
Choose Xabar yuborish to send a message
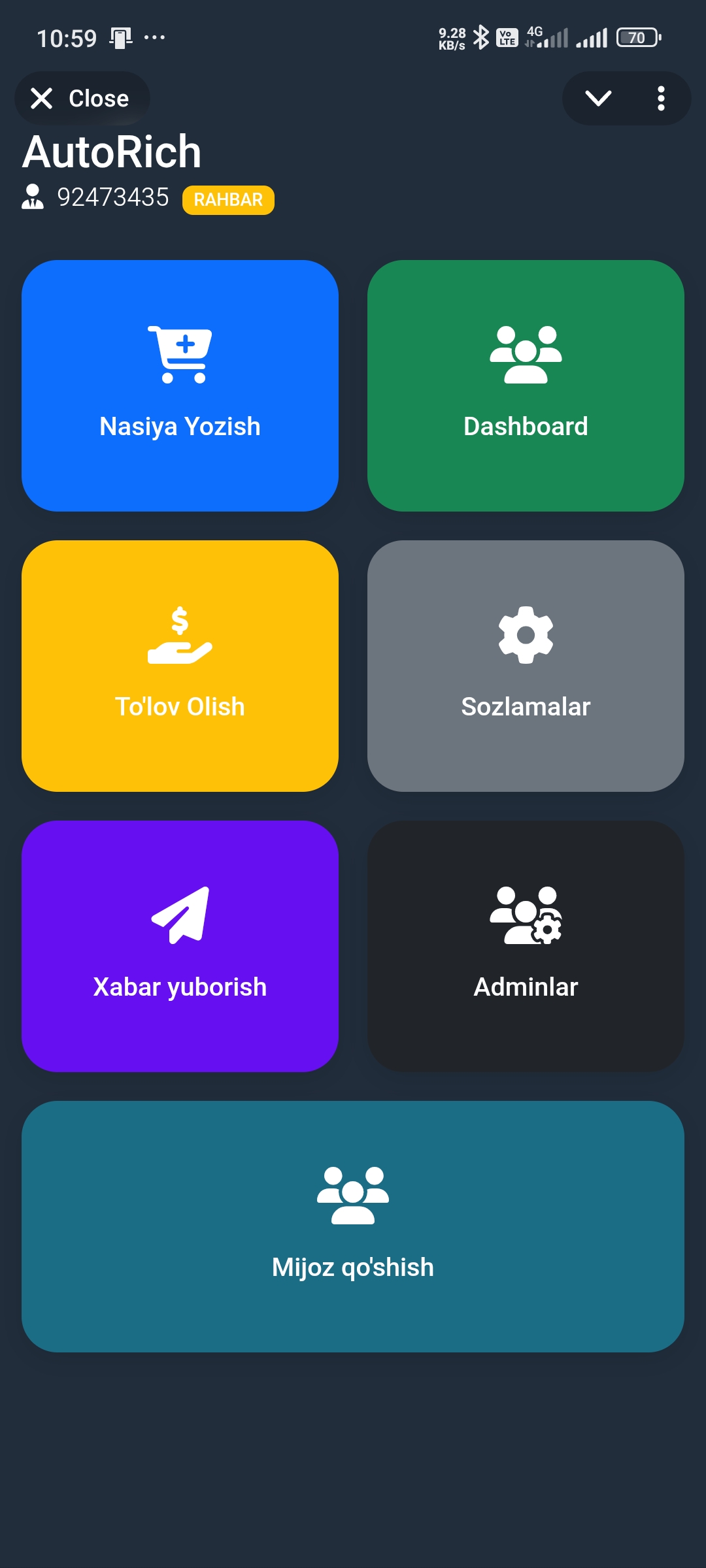click(x=180, y=946)
